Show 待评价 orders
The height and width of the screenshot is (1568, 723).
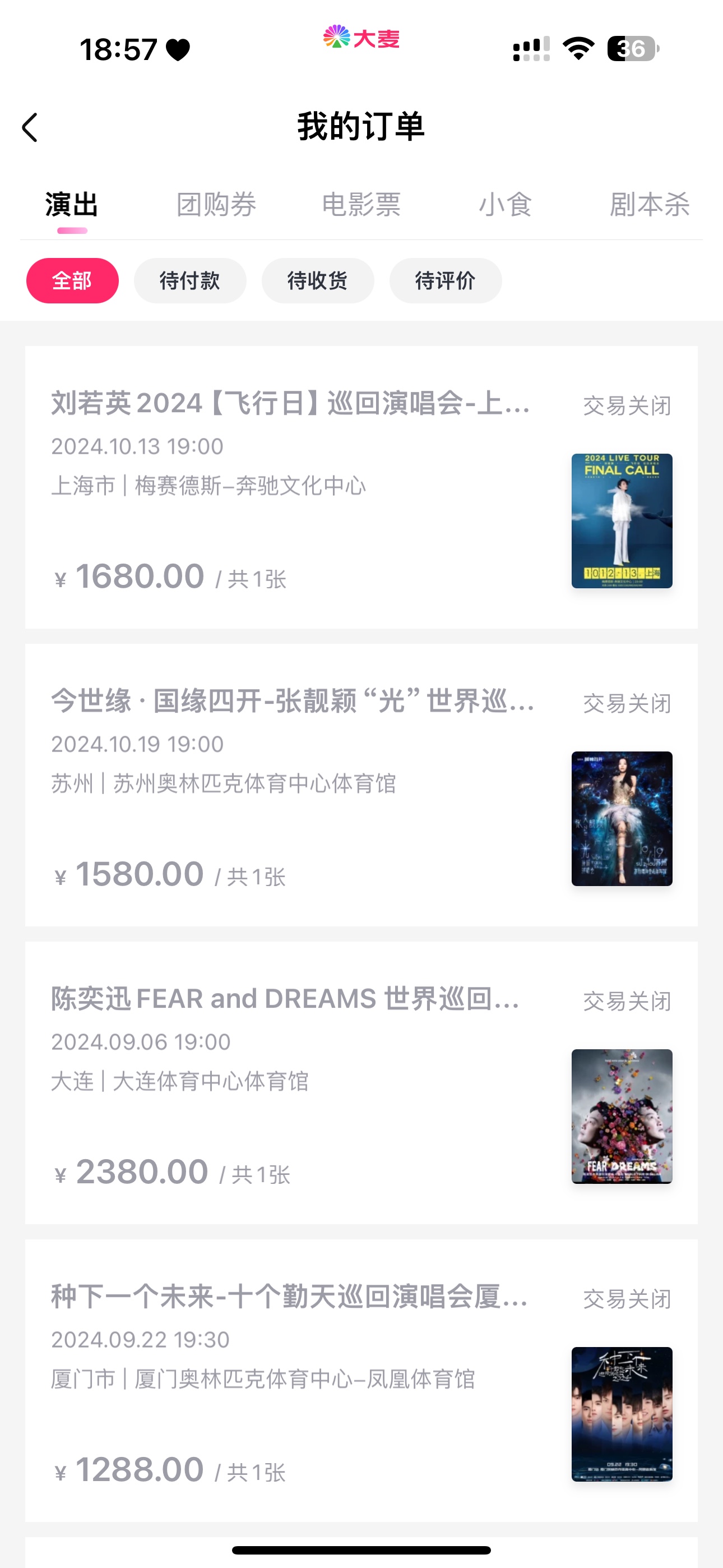(446, 280)
